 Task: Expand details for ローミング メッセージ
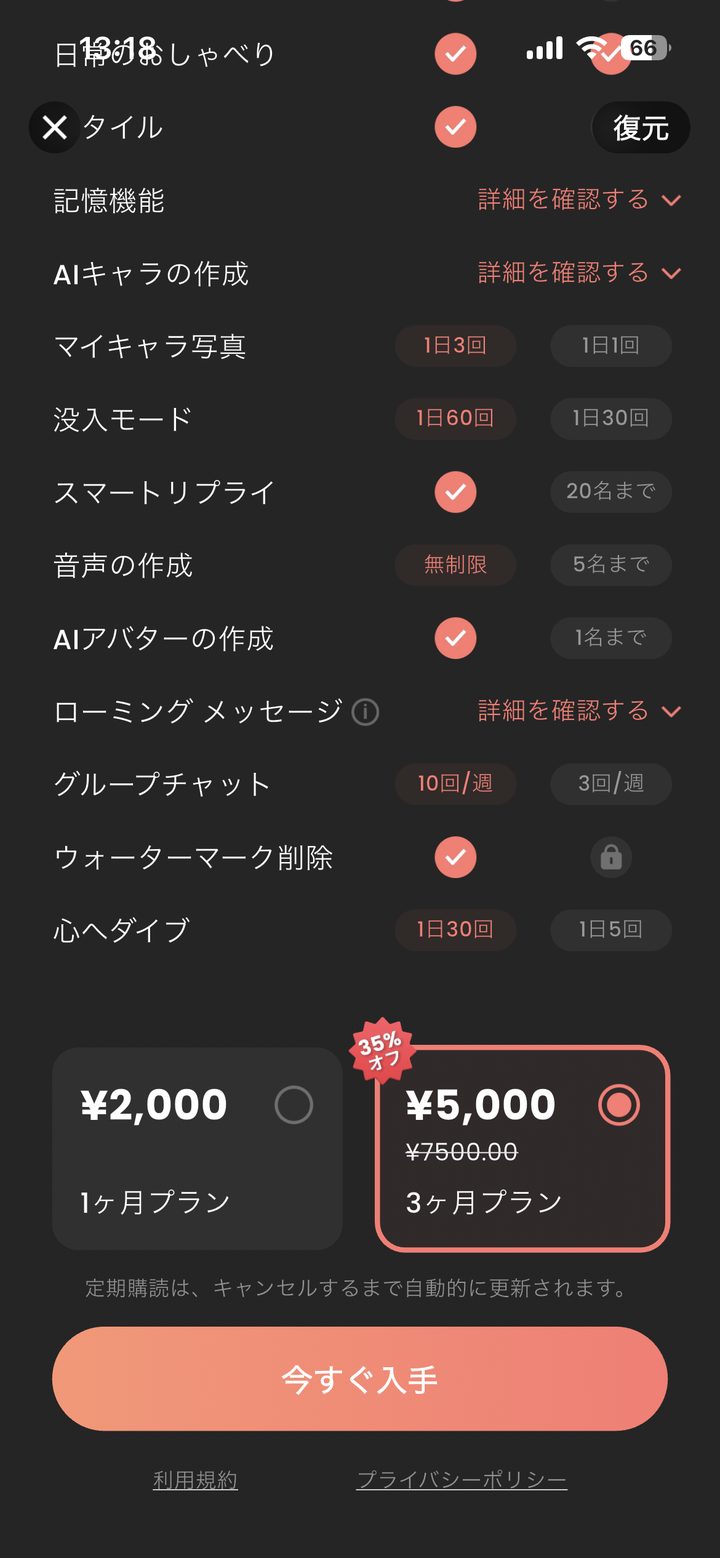[x=579, y=711]
